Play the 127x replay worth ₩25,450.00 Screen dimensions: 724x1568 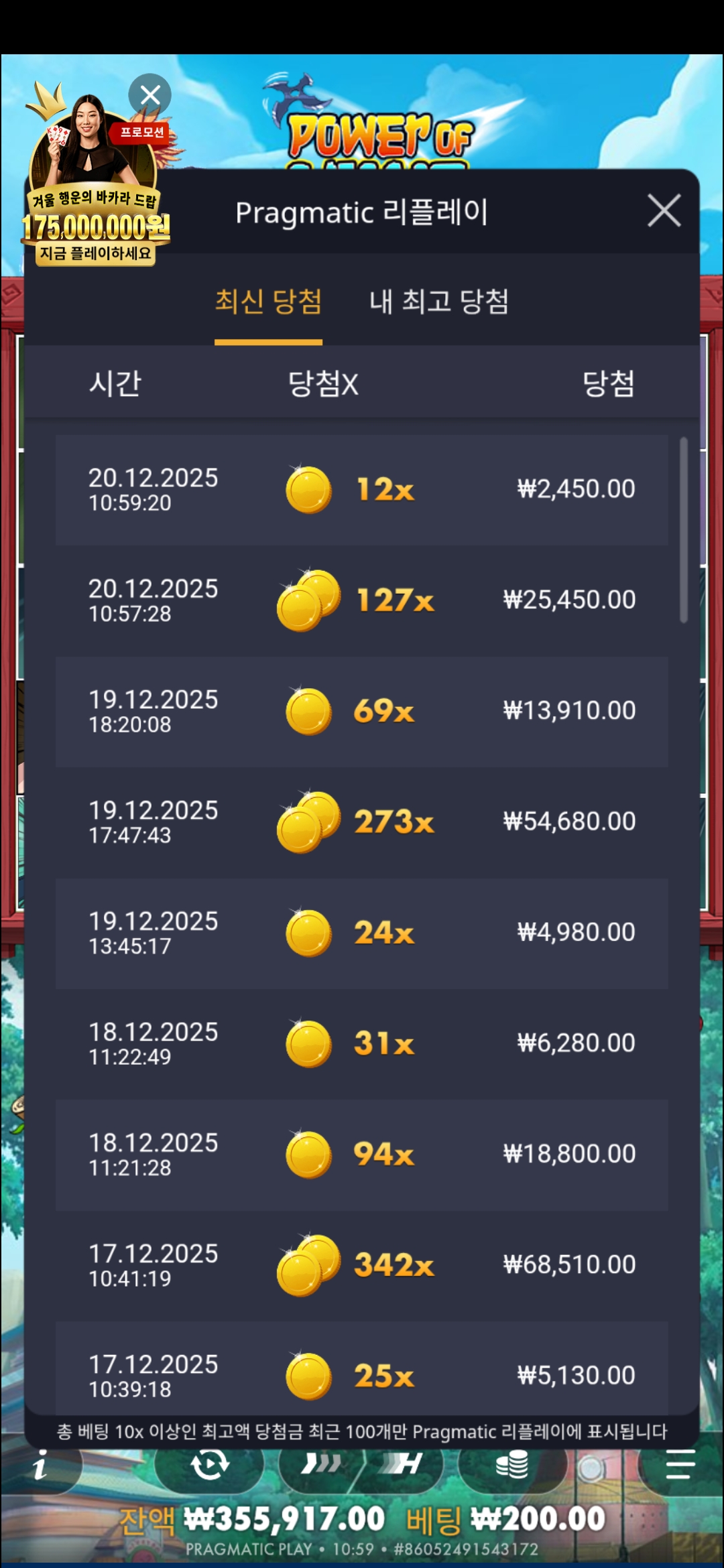click(x=362, y=600)
